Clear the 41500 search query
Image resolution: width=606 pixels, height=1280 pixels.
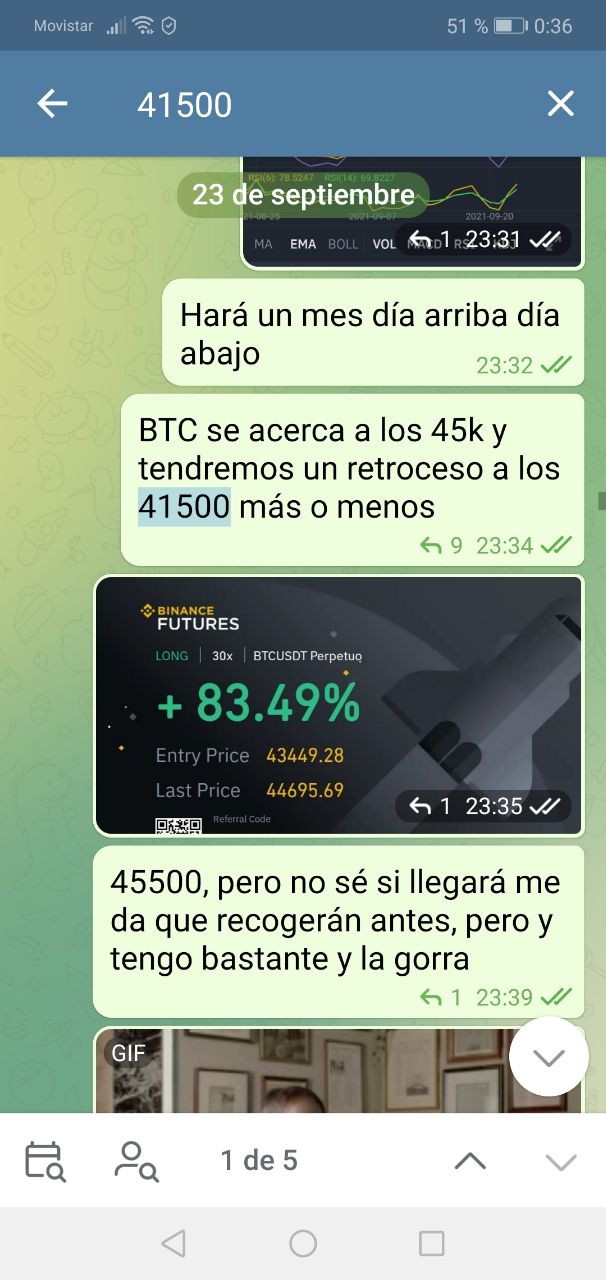tap(560, 104)
